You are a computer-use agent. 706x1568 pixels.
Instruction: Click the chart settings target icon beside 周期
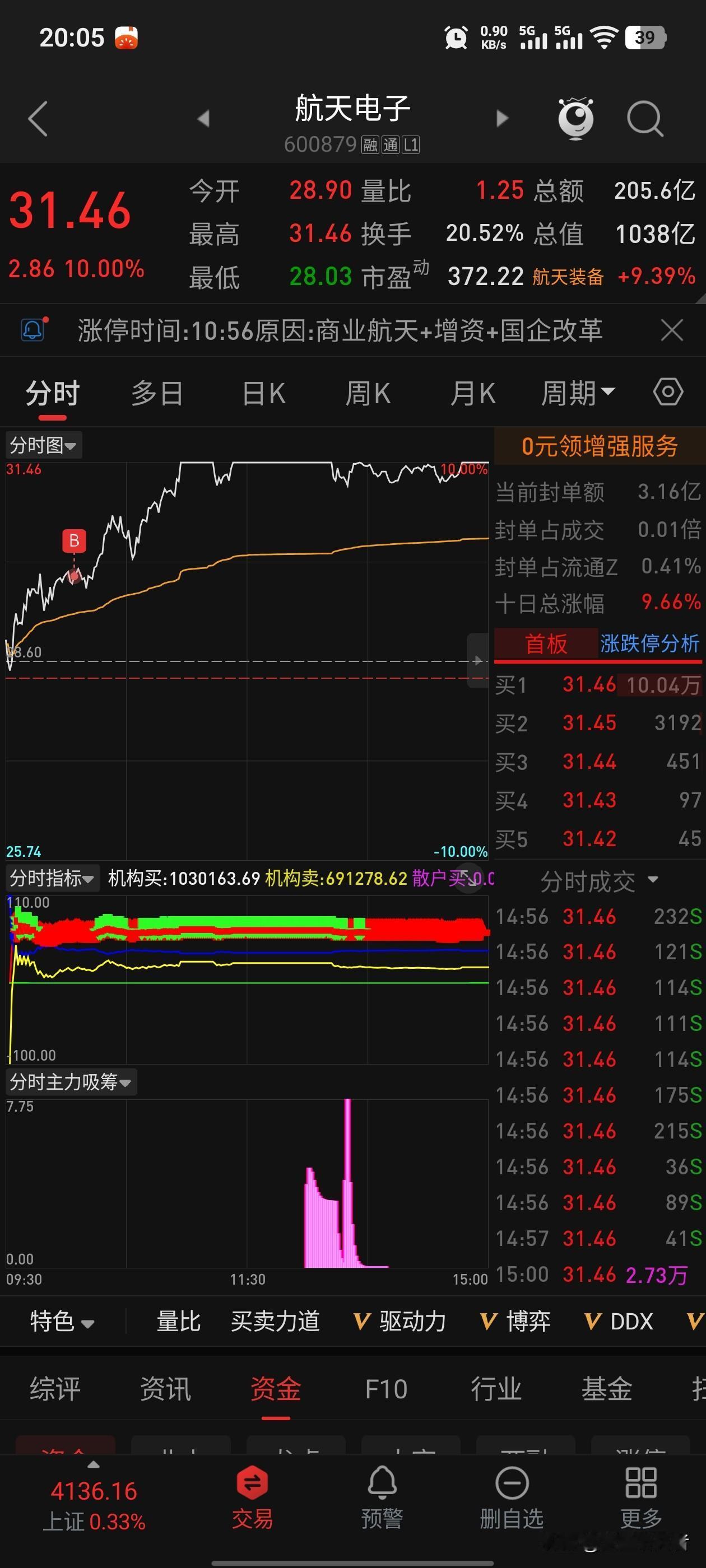pos(667,392)
